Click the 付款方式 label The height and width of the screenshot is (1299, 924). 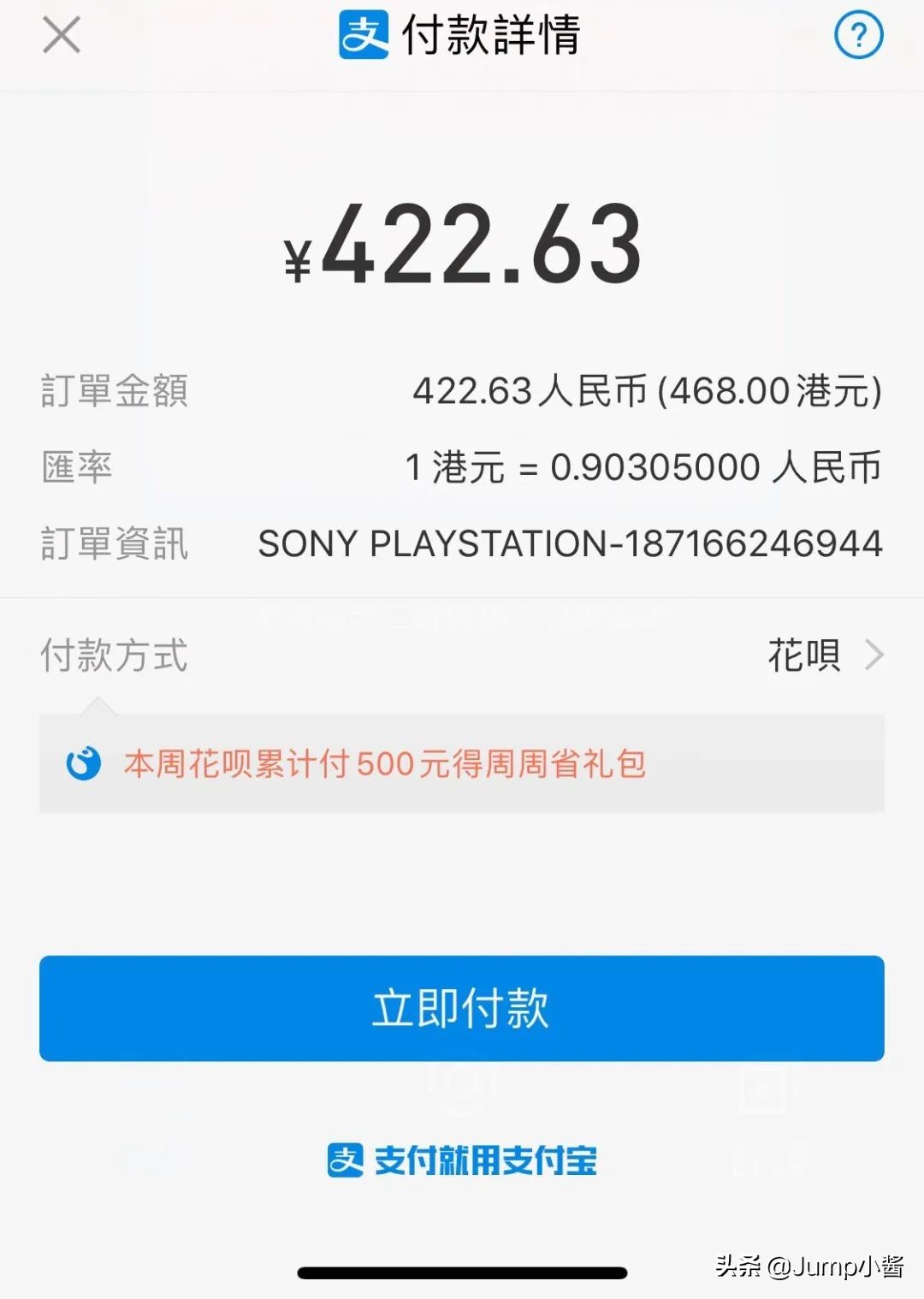click(115, 655)
